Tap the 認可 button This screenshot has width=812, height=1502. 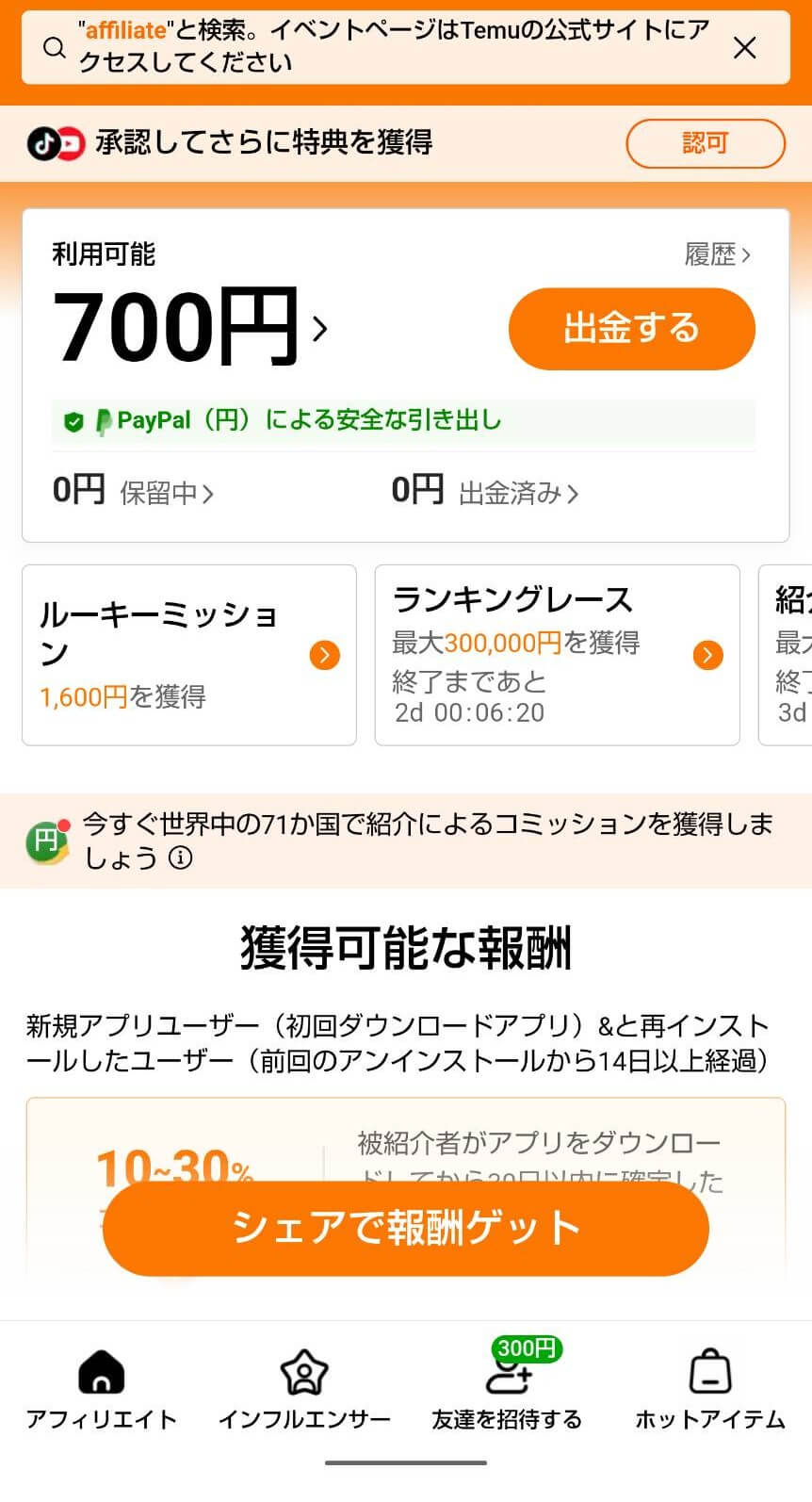706,143
